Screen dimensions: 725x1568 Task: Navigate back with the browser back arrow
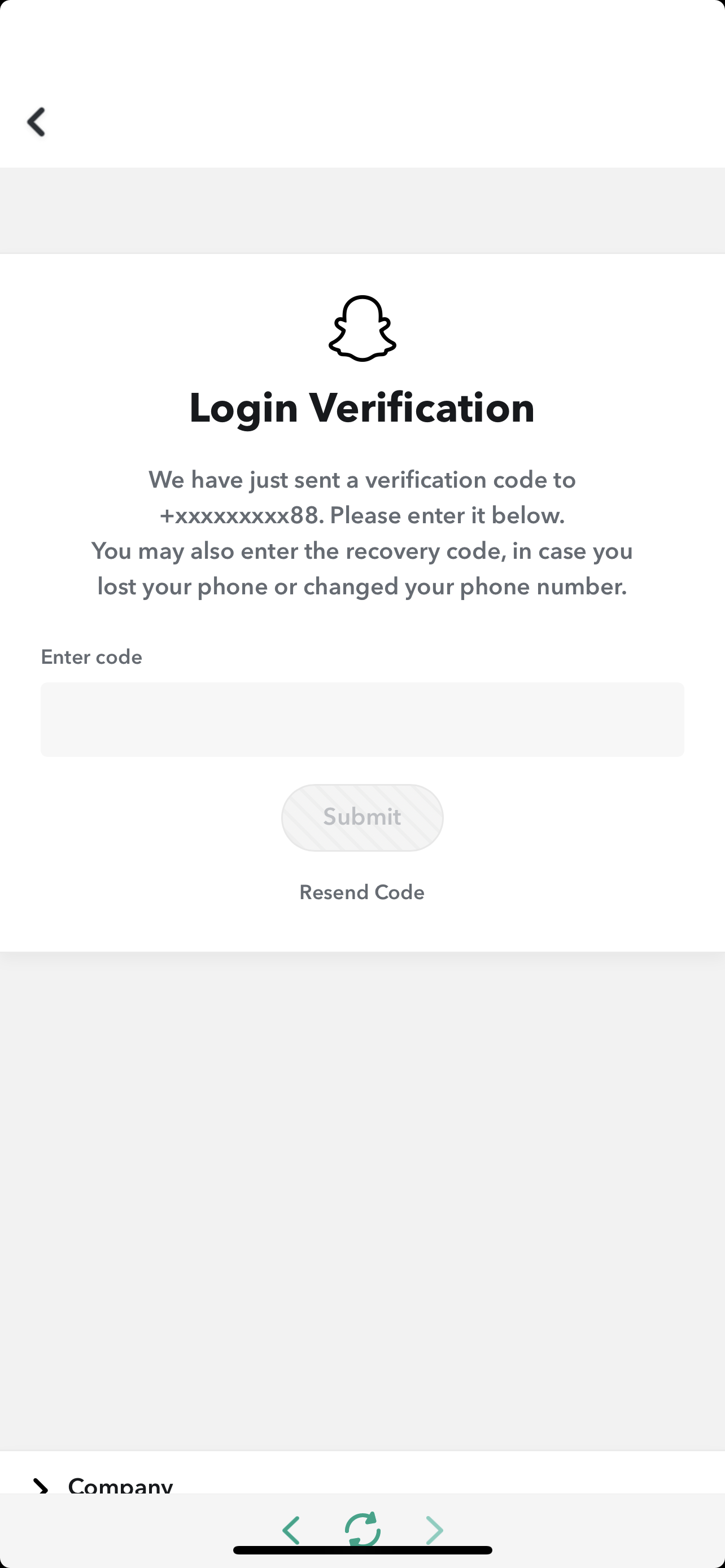(291, 1529)
